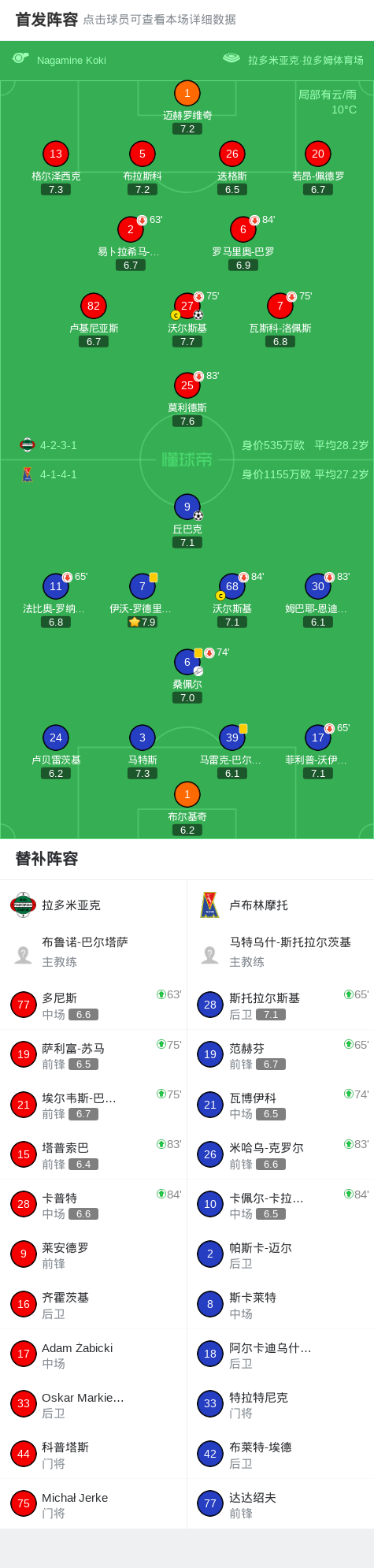374x1568 pixels.
Task: Open coach 马特乌什-斯托拉尔茨基 profile
Action: click(280, 952)
